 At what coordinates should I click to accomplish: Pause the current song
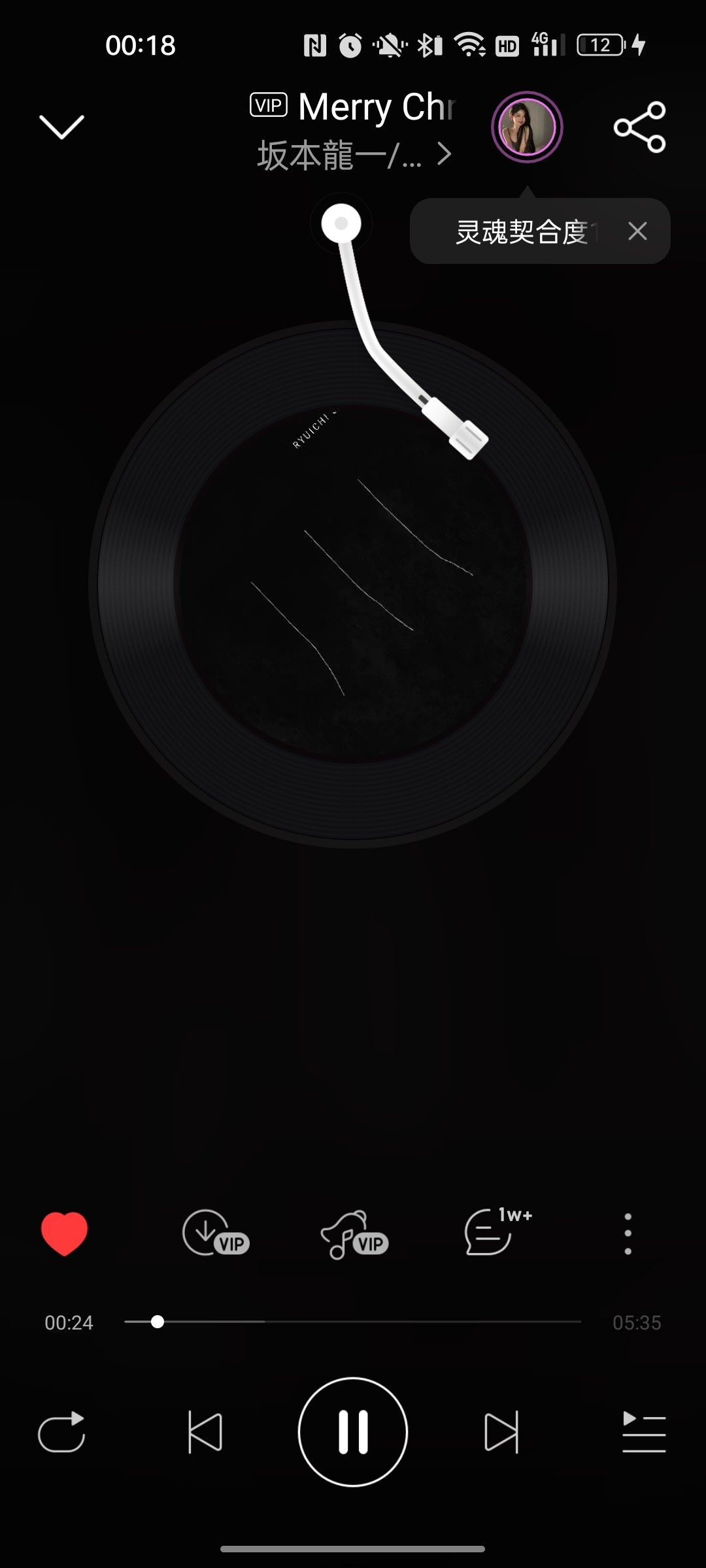coord(353,1432)
